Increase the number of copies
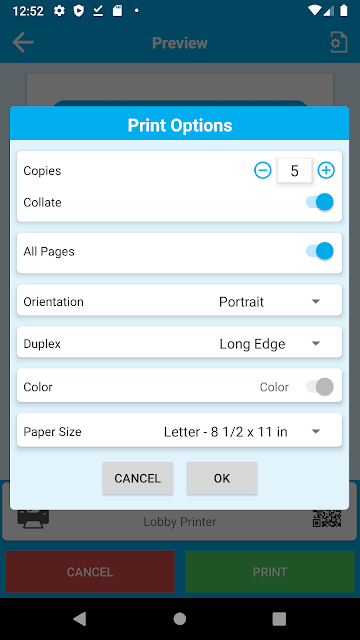Screen dimensions: 360x640 [326, 171]
